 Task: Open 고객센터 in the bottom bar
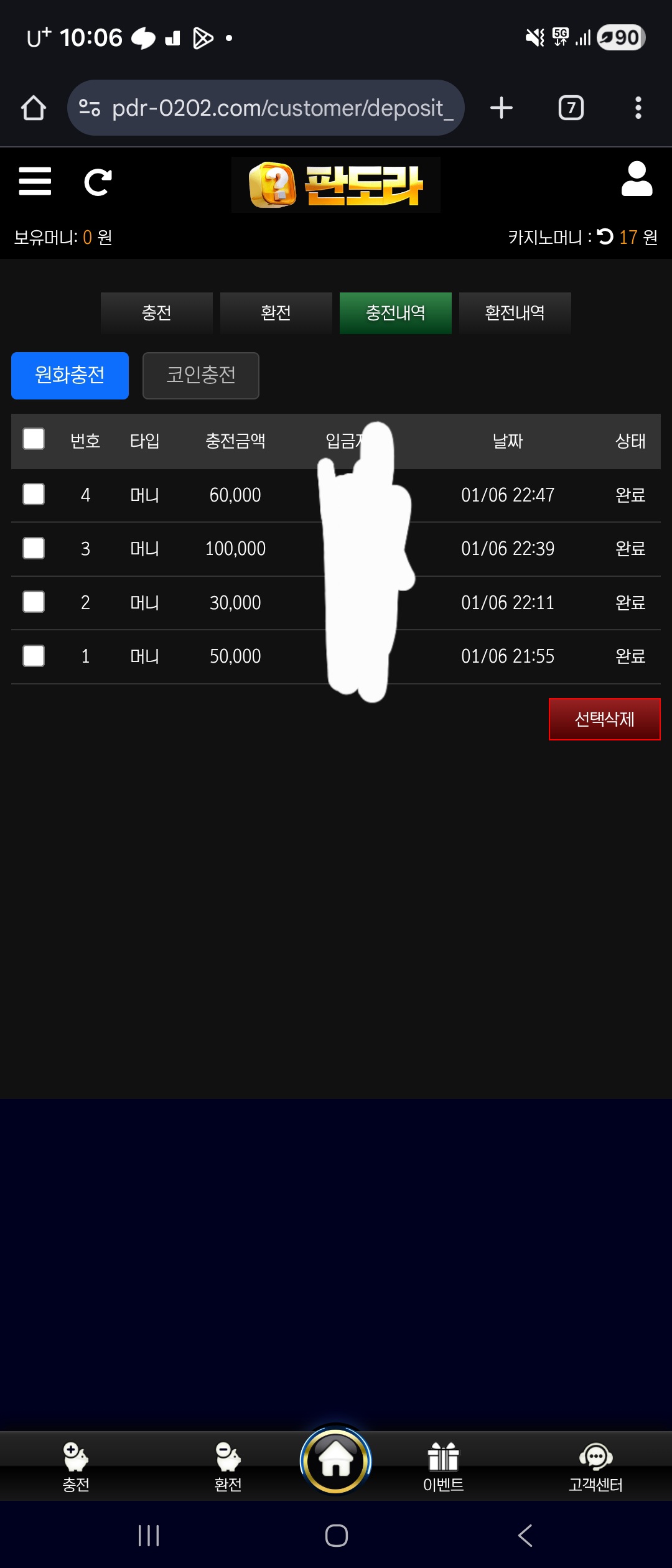595,1468
